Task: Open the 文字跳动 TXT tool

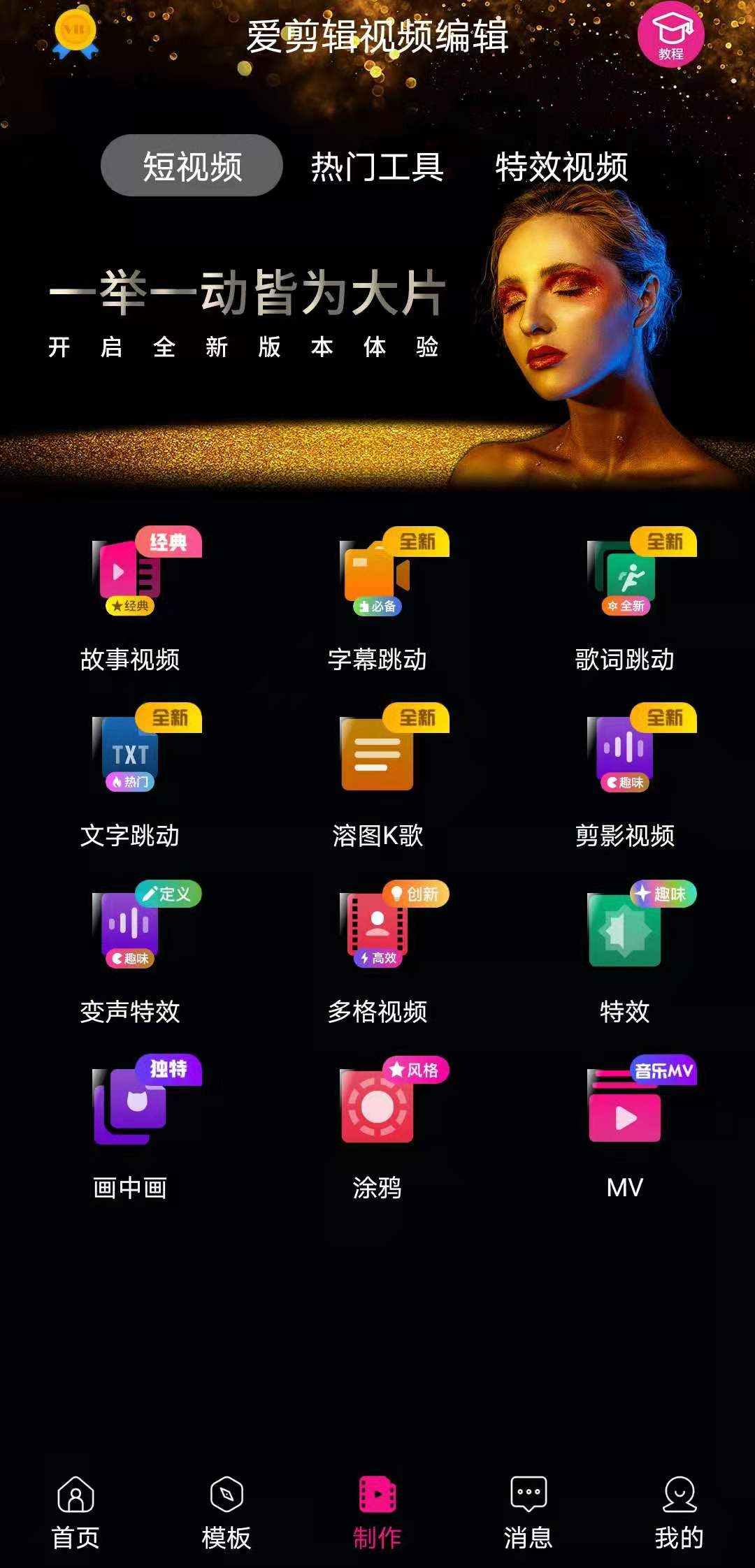Action: click(x=131, y=776)
